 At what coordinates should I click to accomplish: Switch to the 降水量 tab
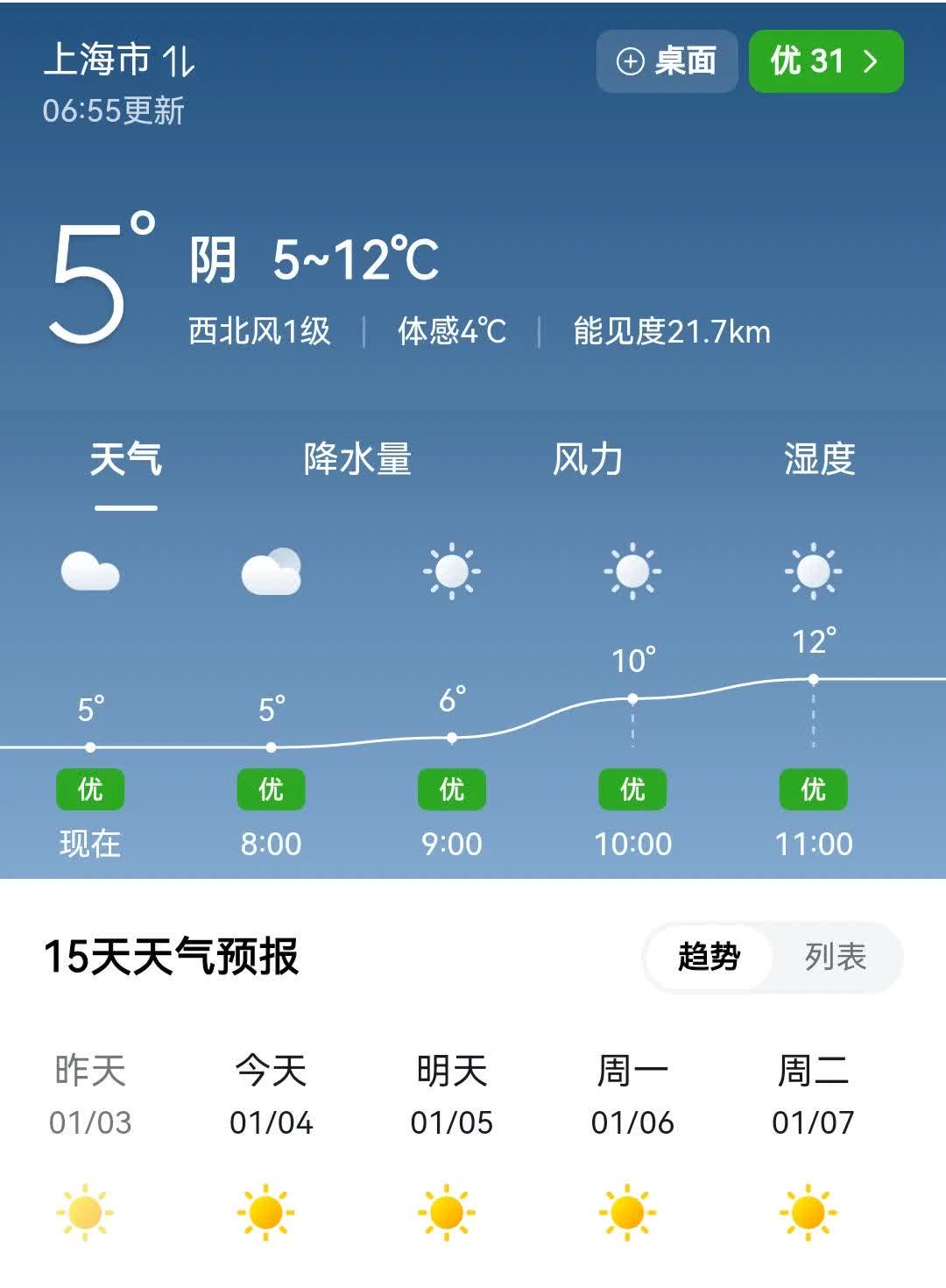[357, 459]
